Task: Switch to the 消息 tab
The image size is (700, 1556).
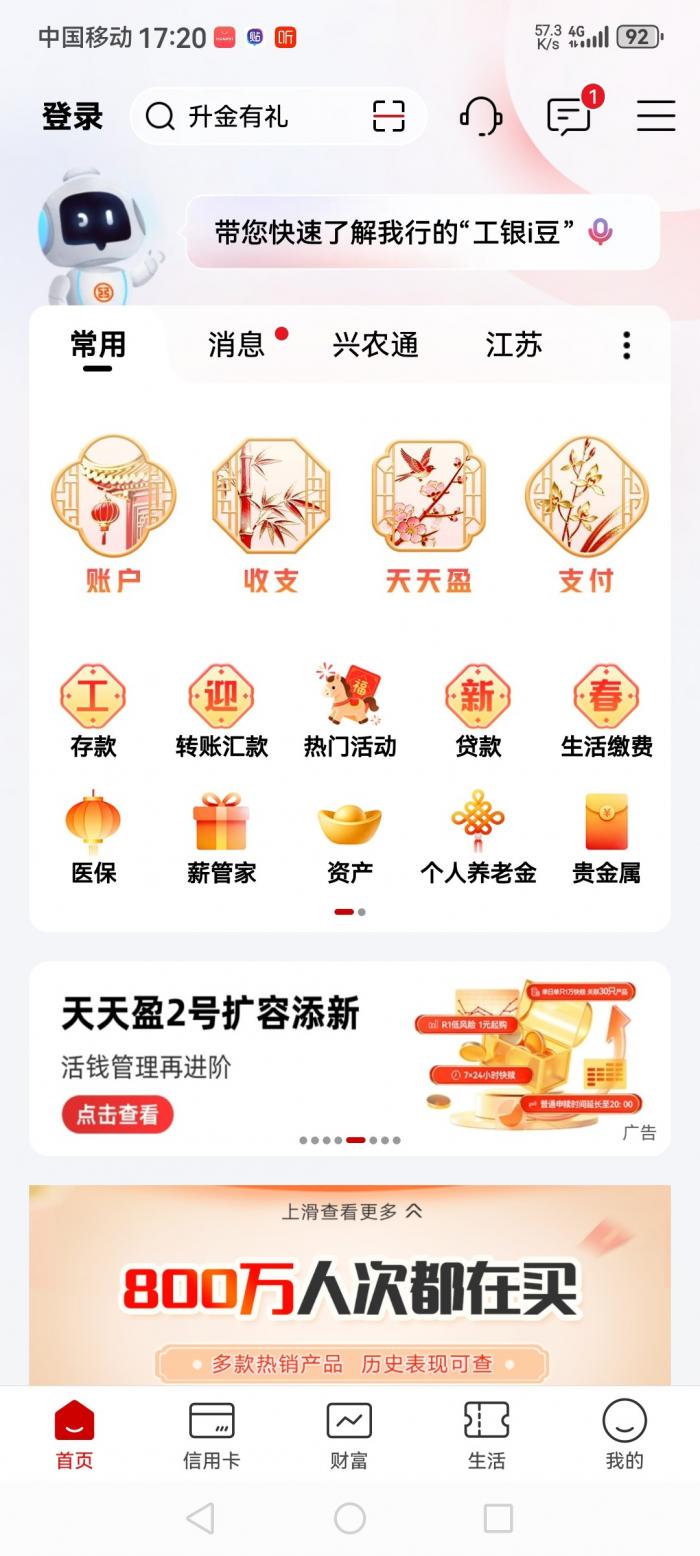Action: 236,345
